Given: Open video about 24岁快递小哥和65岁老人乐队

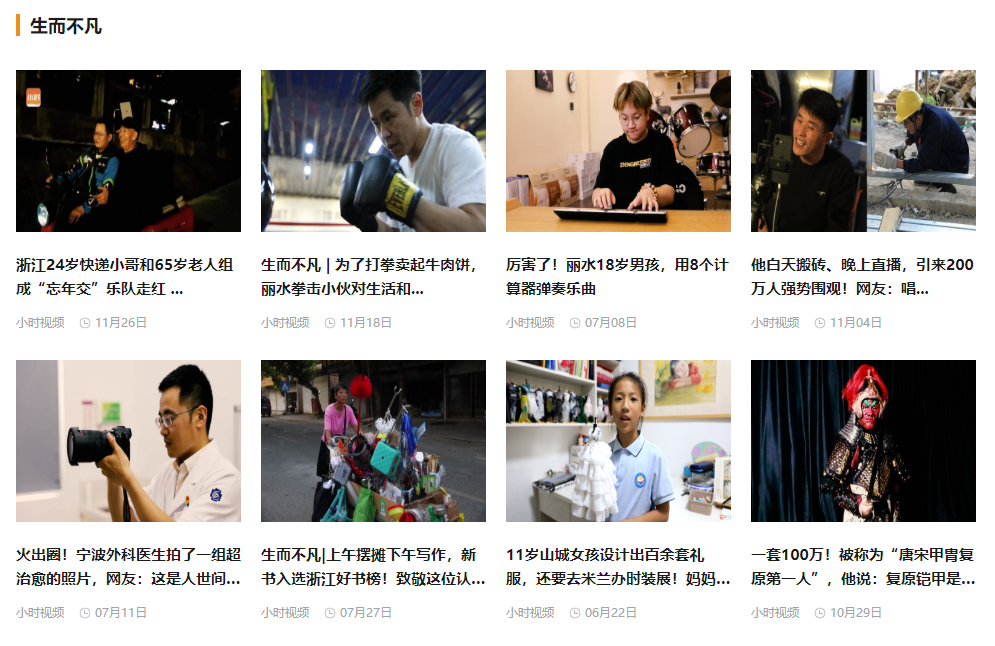Looking at the screenshot, I should 128,151.
